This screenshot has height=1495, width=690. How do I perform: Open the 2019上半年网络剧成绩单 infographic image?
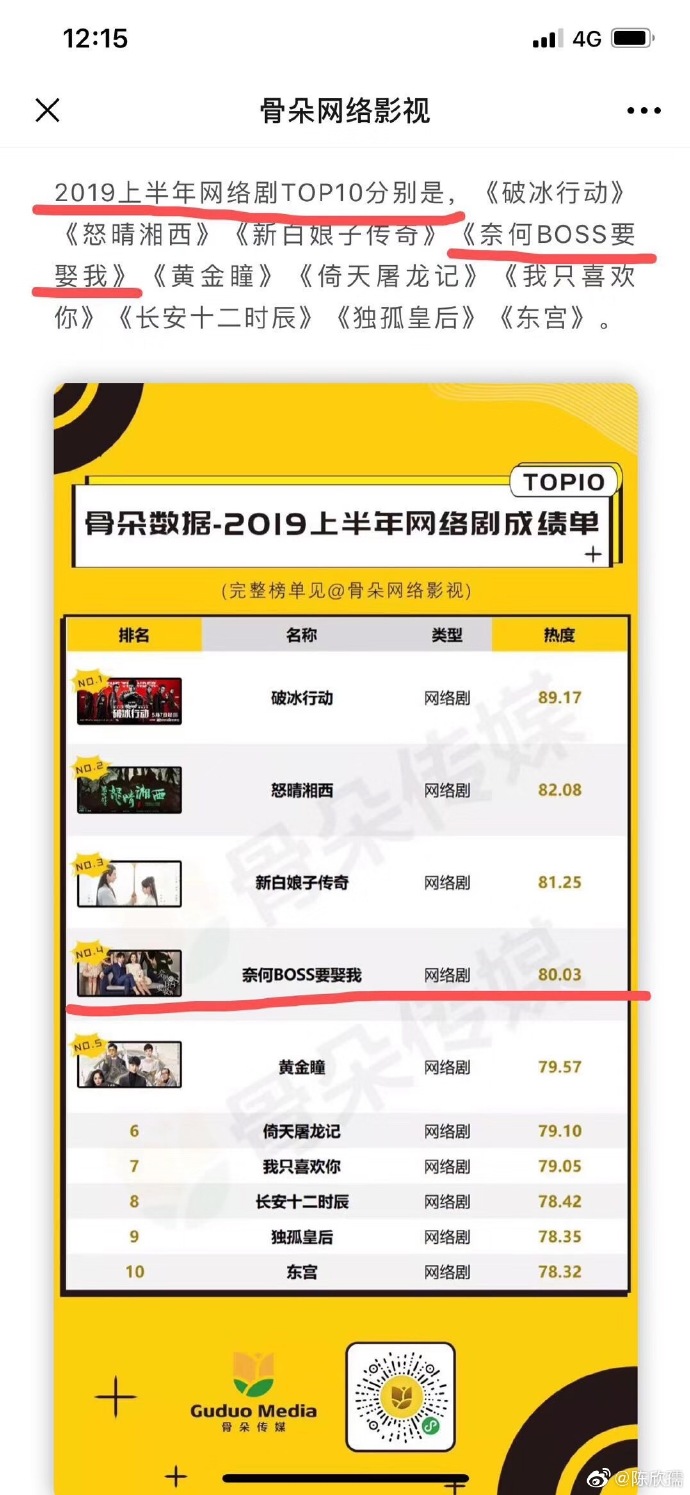click(x=345, y=900)
